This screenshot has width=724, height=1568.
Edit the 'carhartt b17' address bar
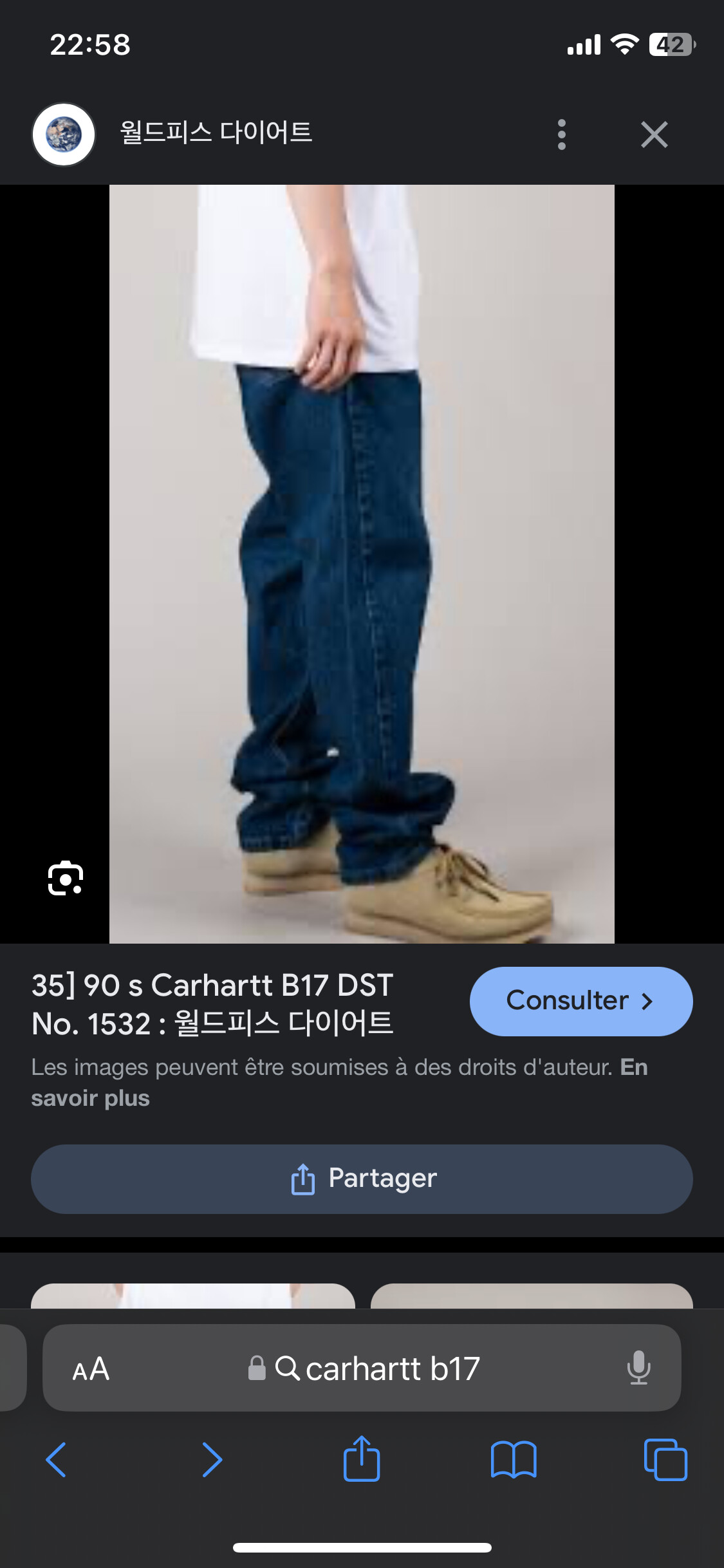pos(391,1369)
